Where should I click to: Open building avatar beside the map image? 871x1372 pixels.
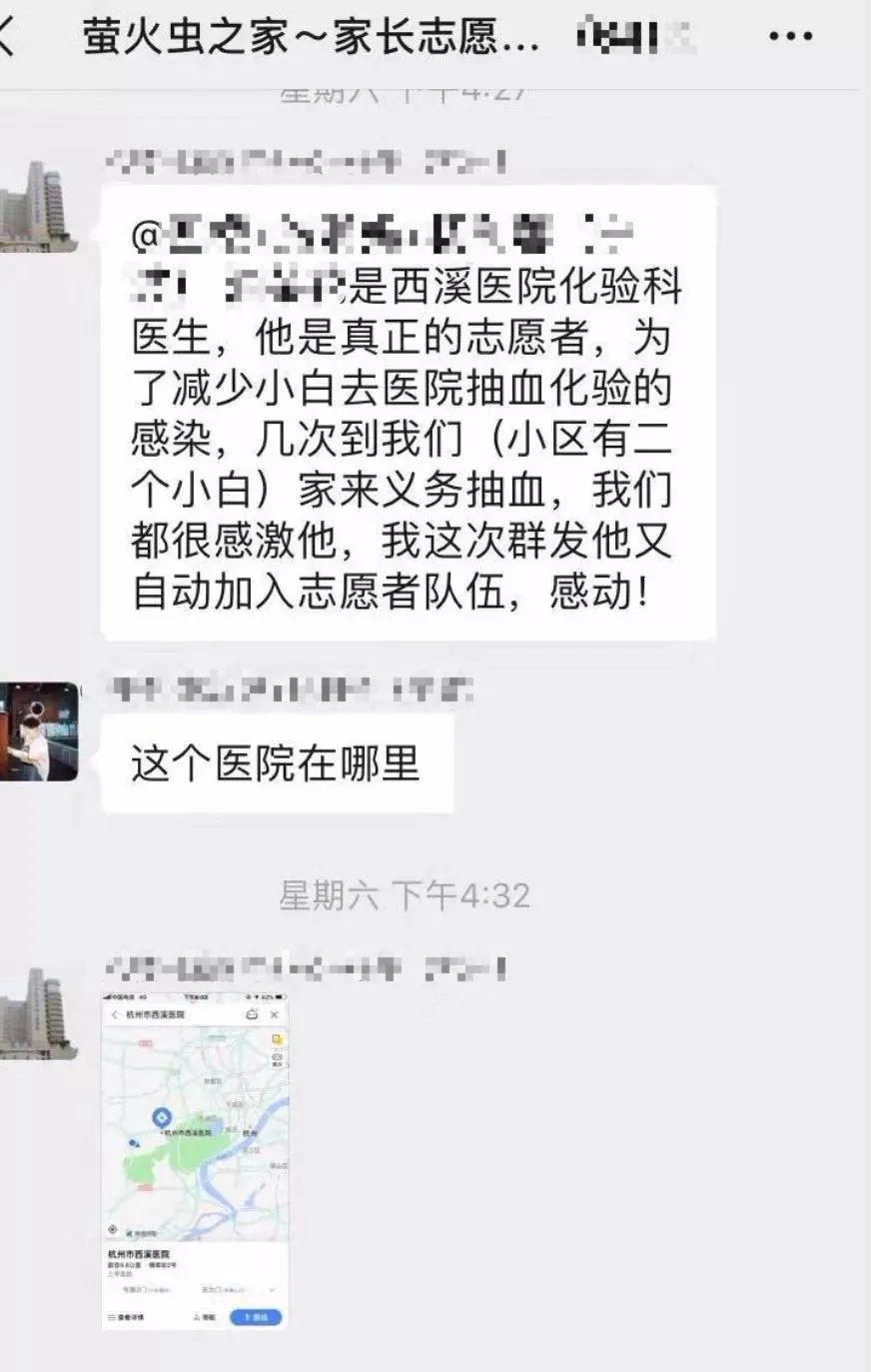pyautogui.click(x=38, y=1011)
